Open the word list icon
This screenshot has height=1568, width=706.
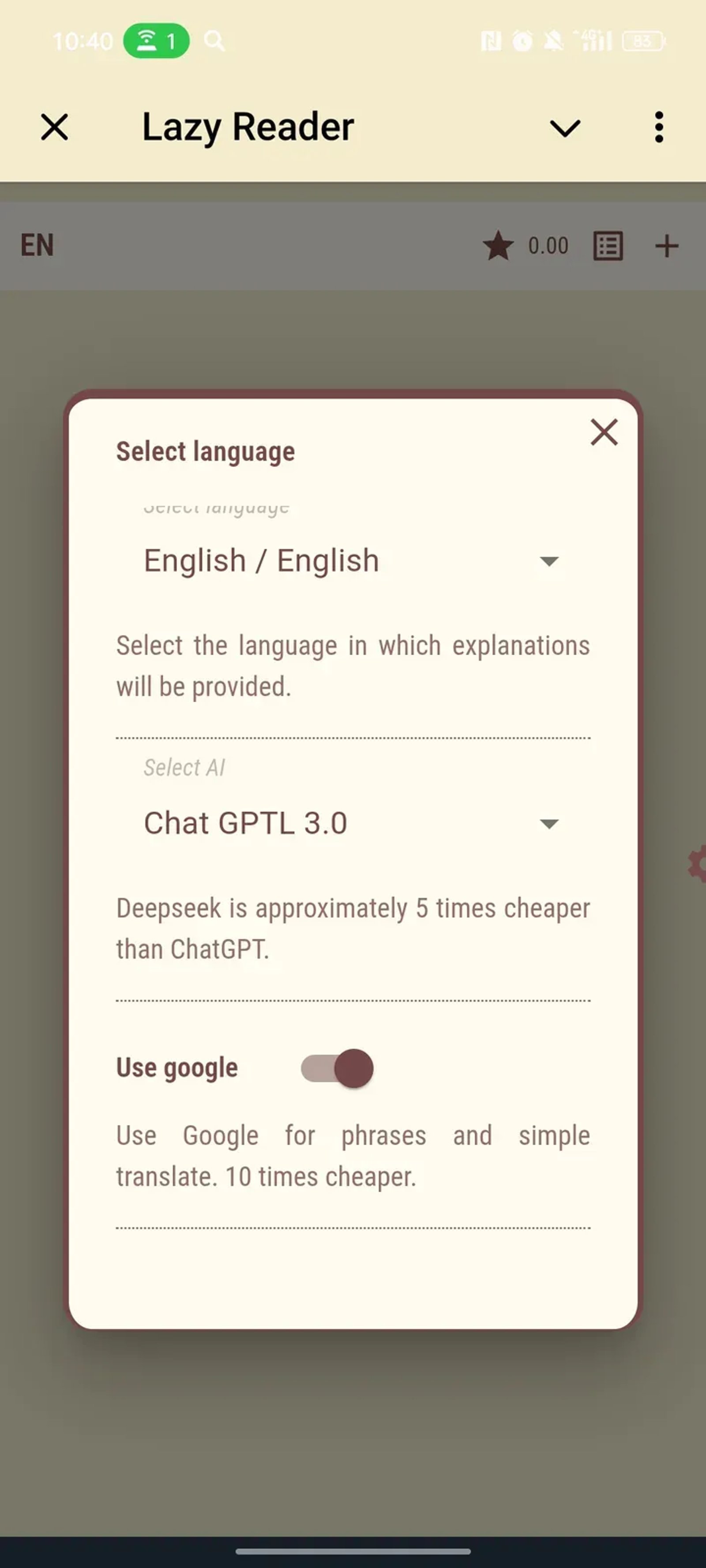[x=607, y=246]
